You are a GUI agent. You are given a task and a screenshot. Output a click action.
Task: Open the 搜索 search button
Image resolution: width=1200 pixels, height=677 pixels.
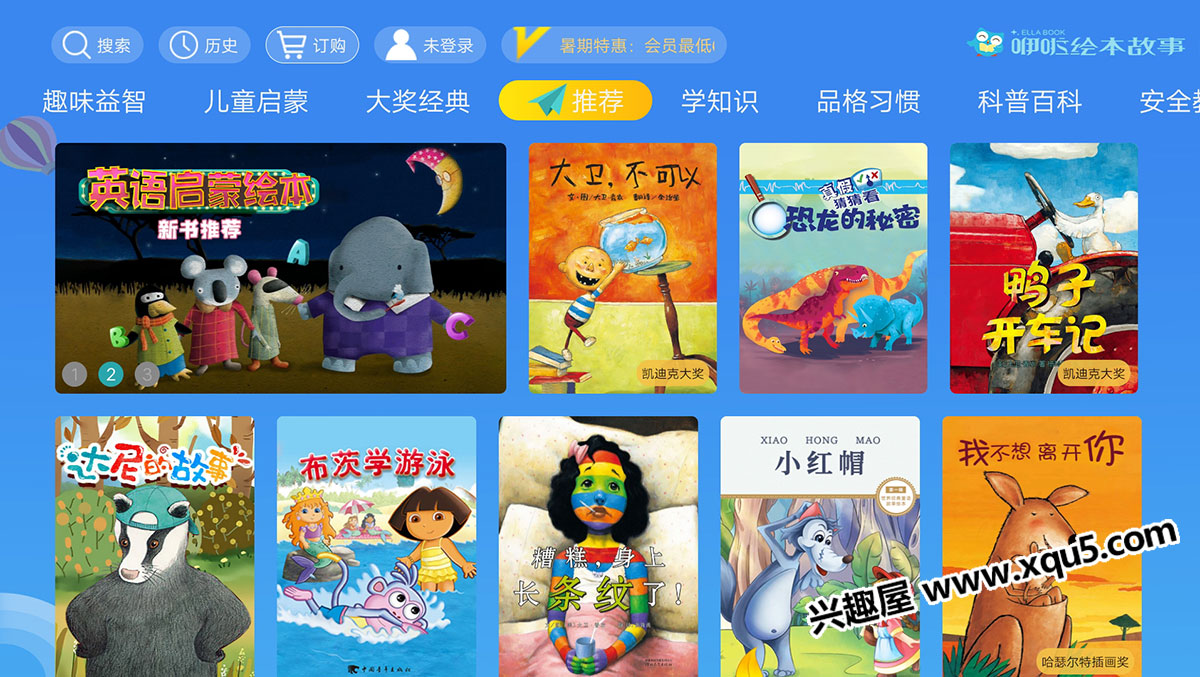click(97, 45)
